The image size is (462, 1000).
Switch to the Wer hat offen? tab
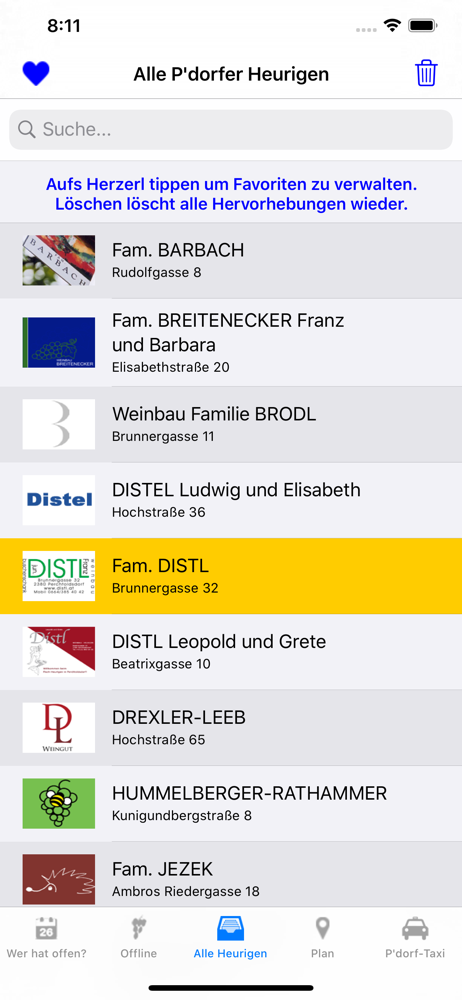click(x=47, y=938)
